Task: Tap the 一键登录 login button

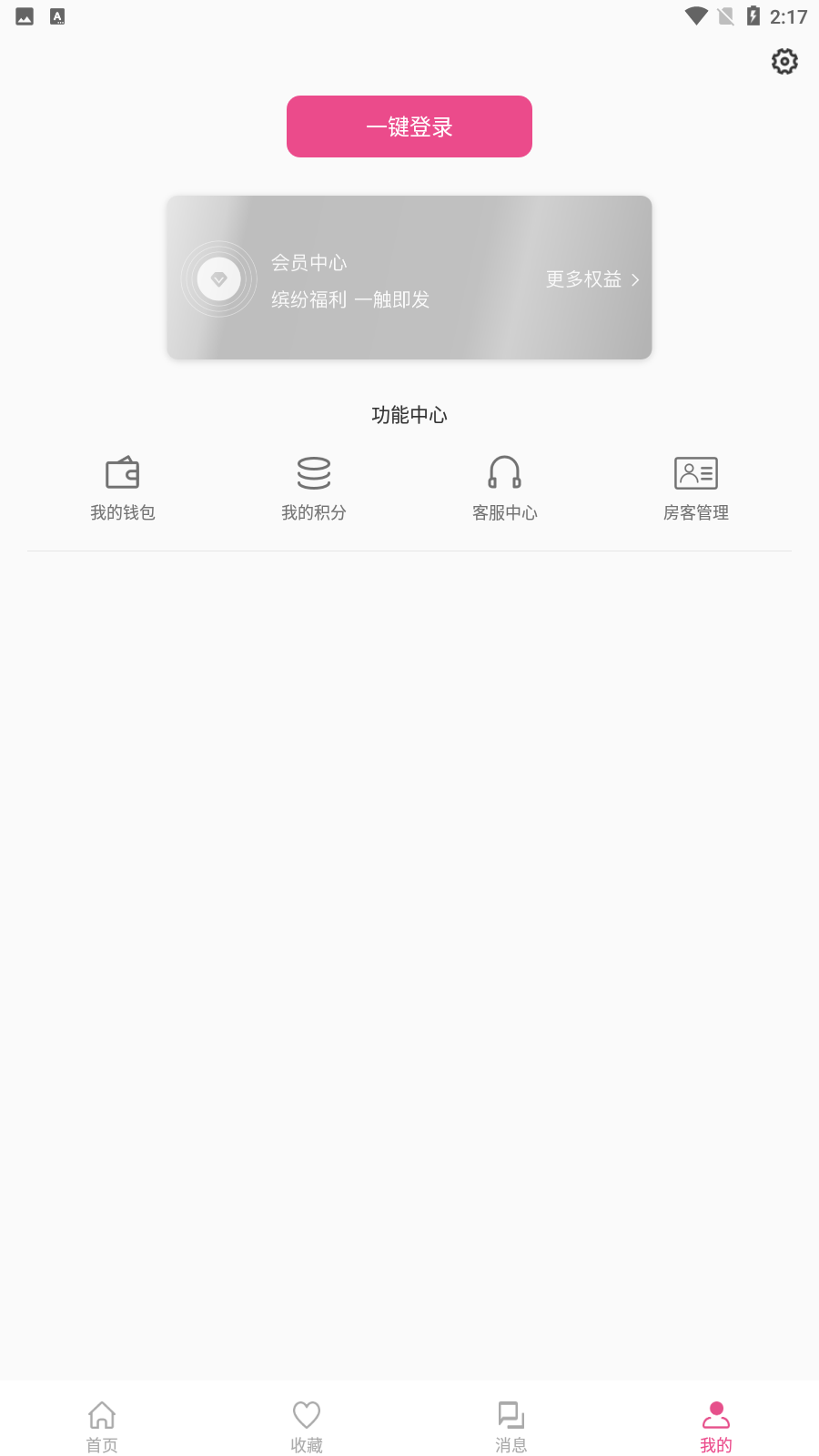Action: (409, 126)
